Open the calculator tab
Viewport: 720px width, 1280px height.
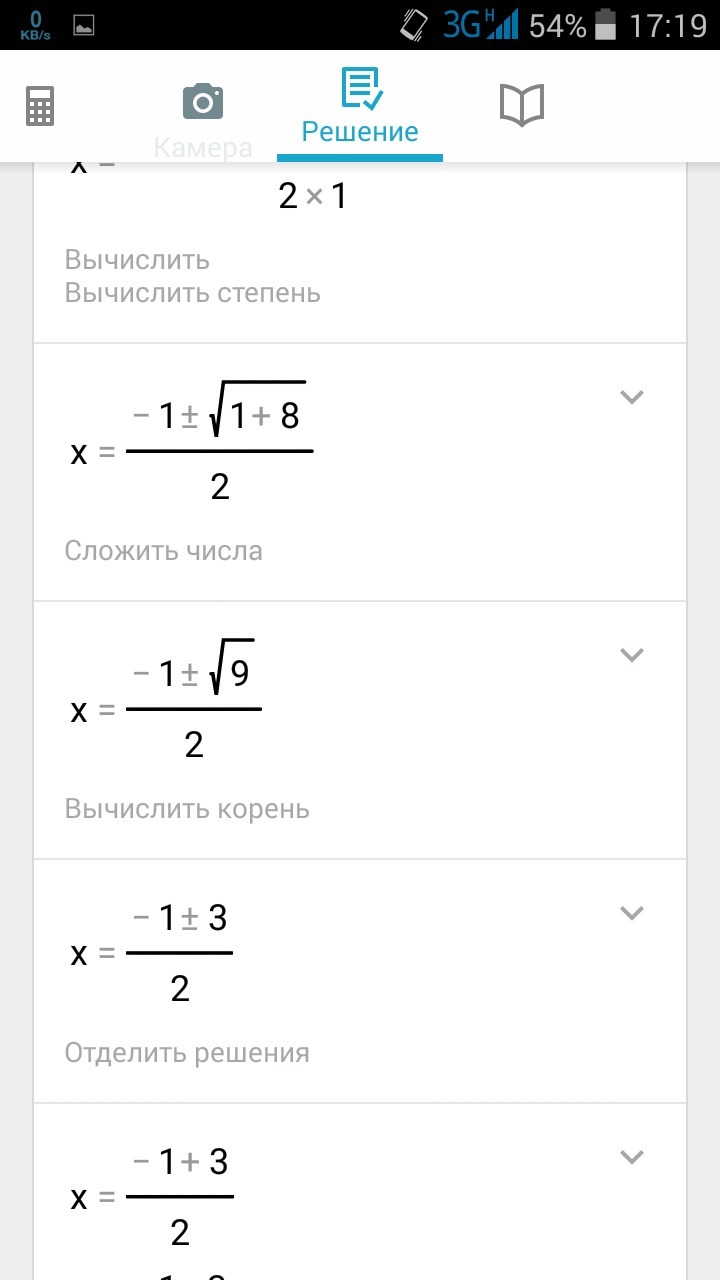[40, 106]
